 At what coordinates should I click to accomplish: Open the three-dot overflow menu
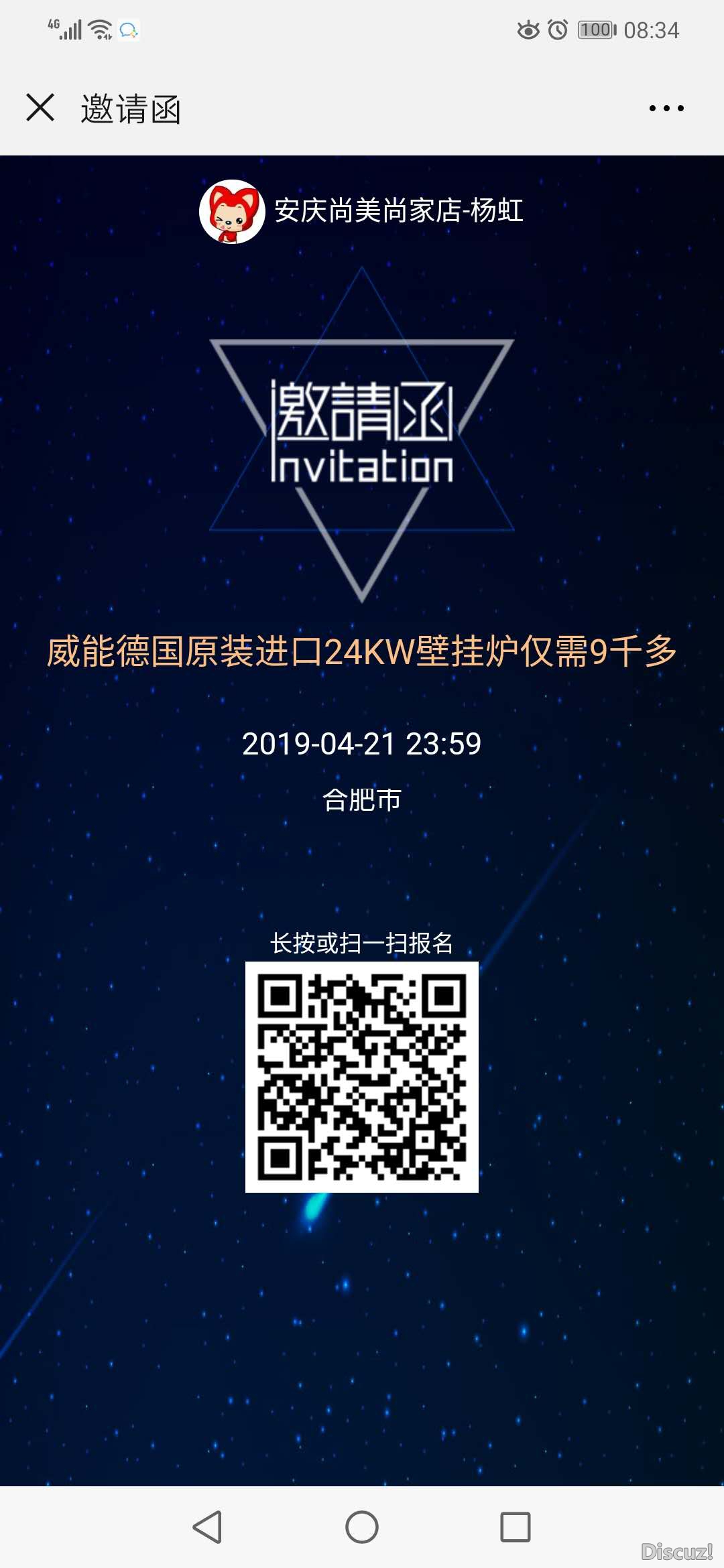pyautogui.click(x=666, y=108)
